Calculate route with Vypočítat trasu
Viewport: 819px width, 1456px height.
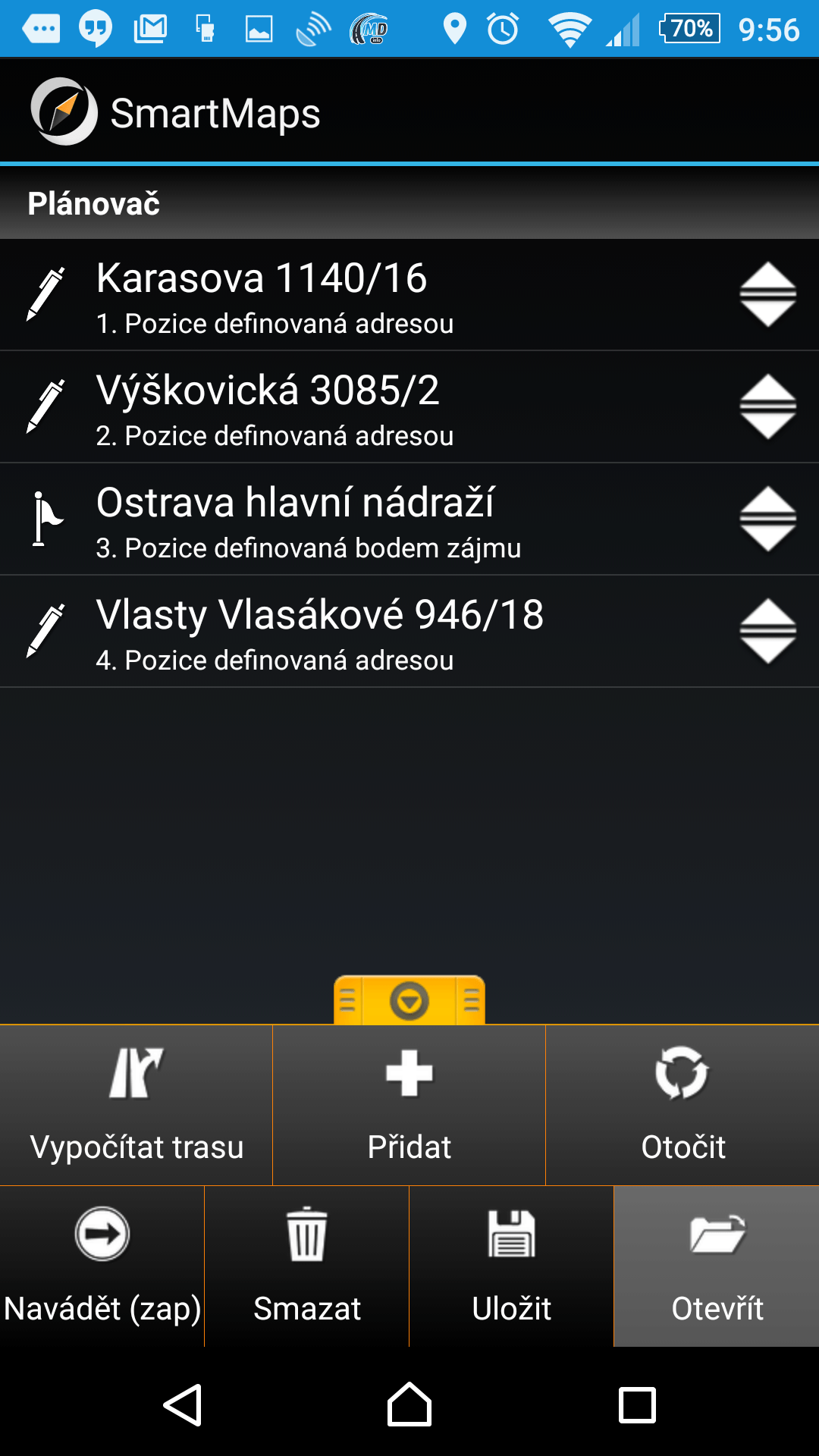(x=136, y=1105)
